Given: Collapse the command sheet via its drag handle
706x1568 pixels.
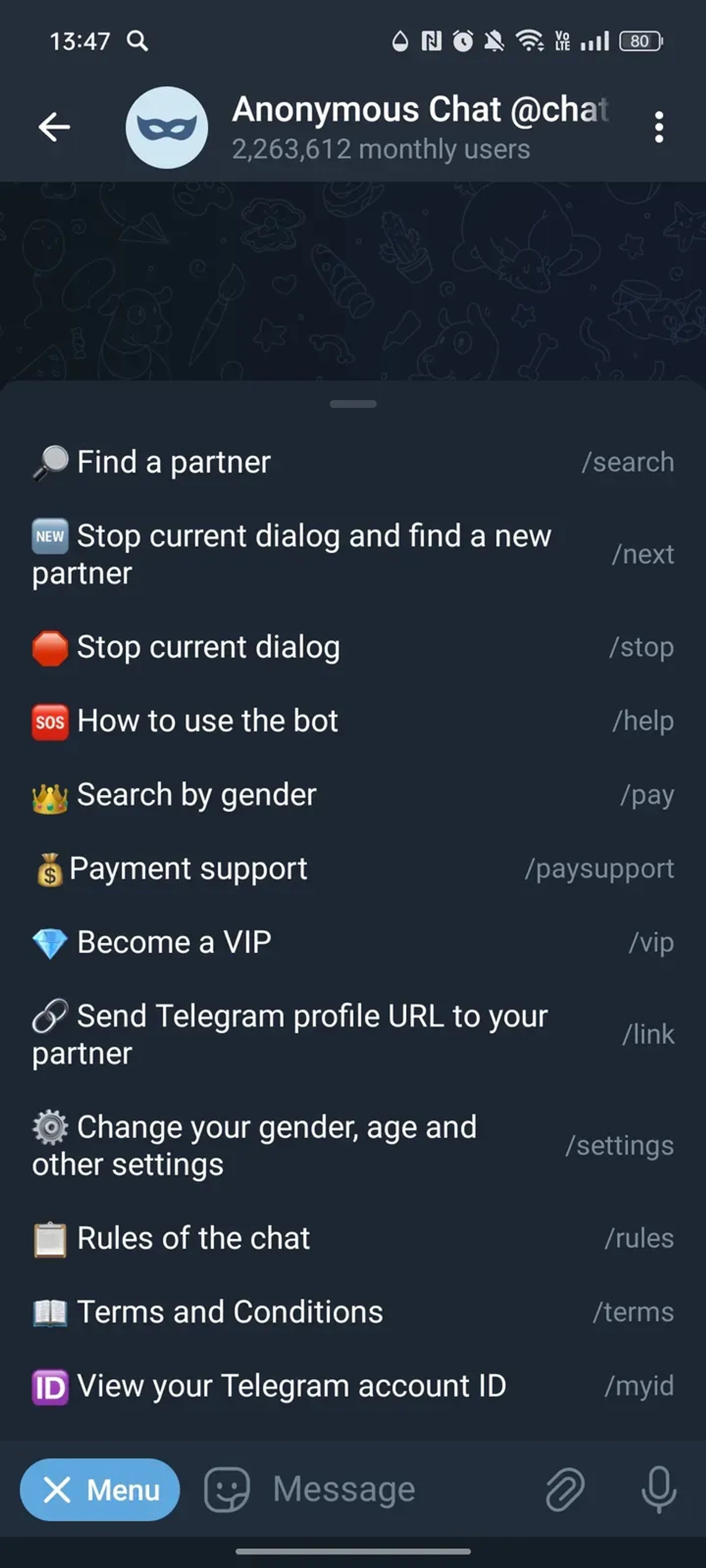Looking at the screenshot, I should [353, 403].
